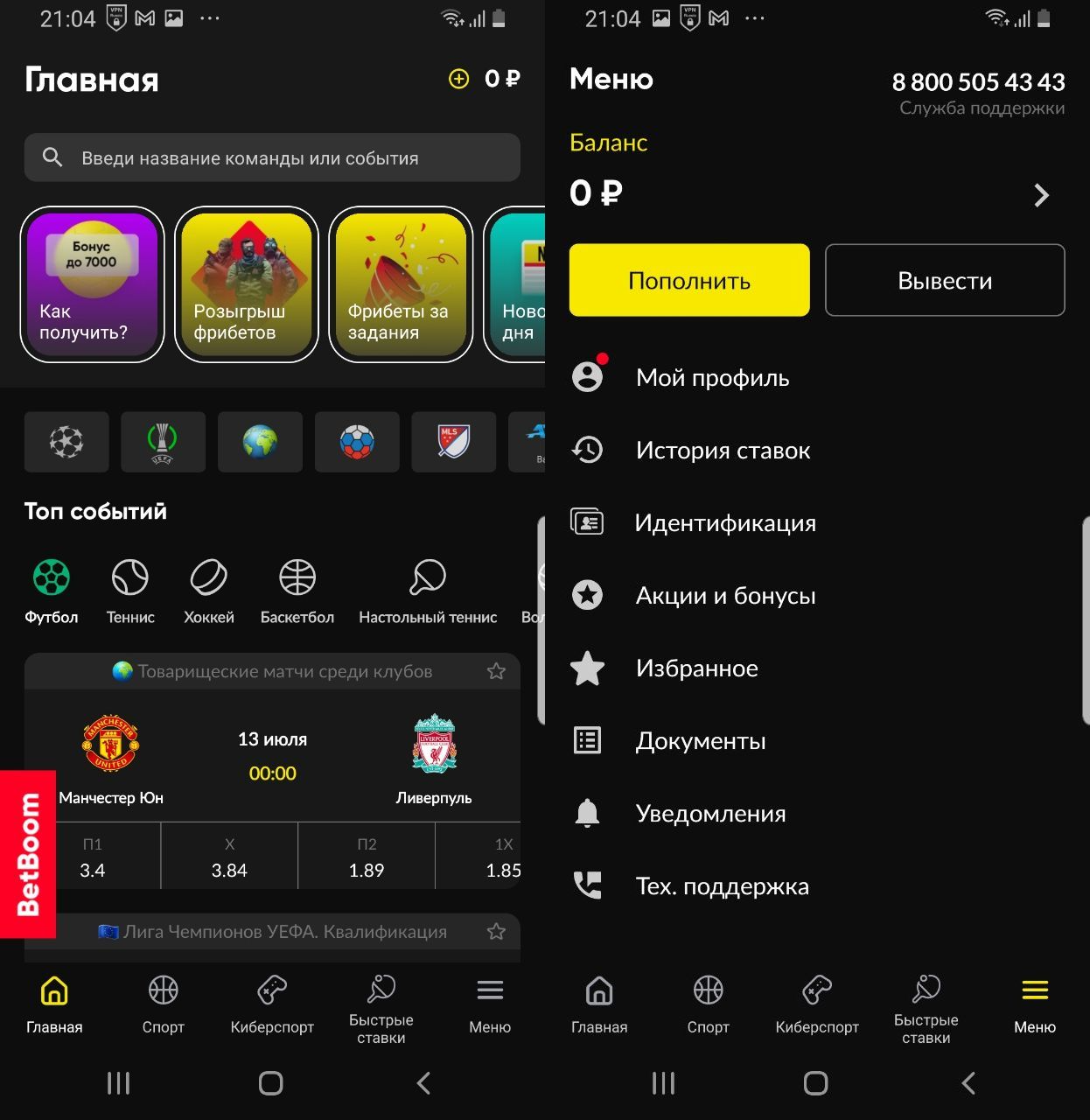Open the Документы row
The height and width of the screenshot is (1120, 1090).
[700, 741]
